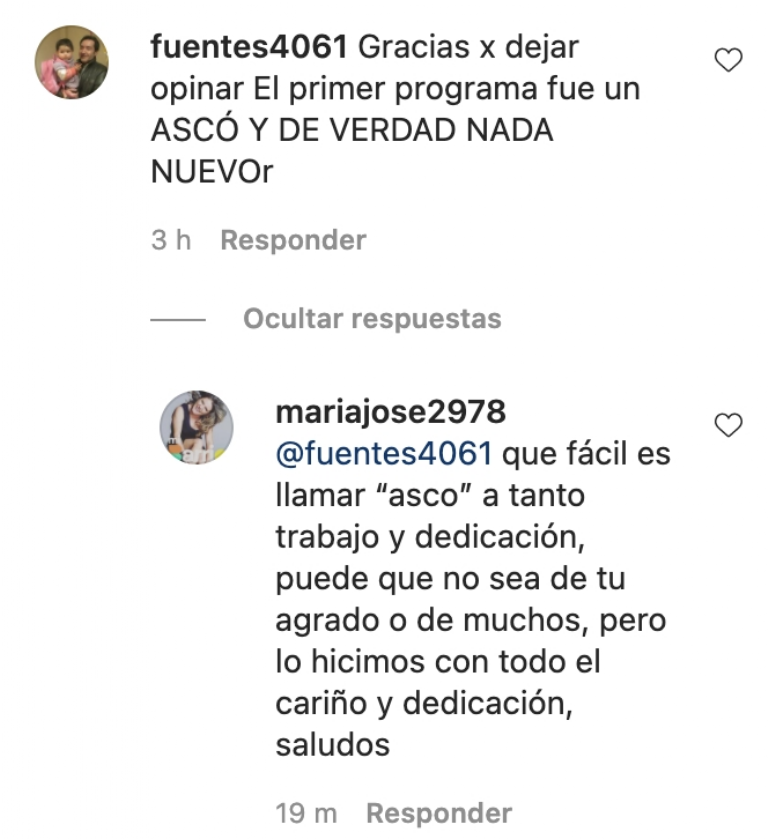Viewport: 768px width, 839px height.
Task: Like the comment by fuentes4061
Action: click(730, 62)
